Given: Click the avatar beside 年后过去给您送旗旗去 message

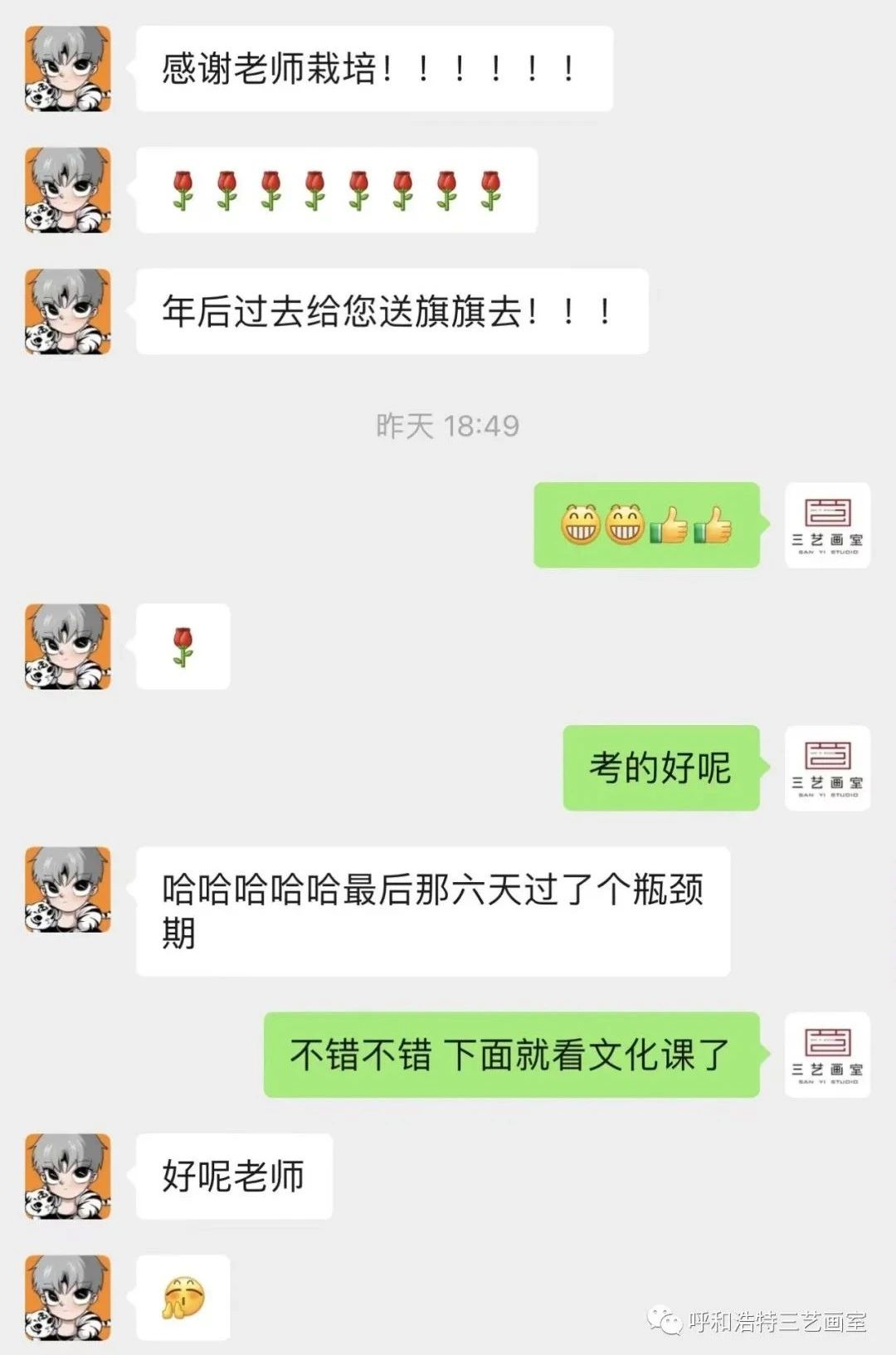Looking at the screenshot, I should (x=66, y=310).
